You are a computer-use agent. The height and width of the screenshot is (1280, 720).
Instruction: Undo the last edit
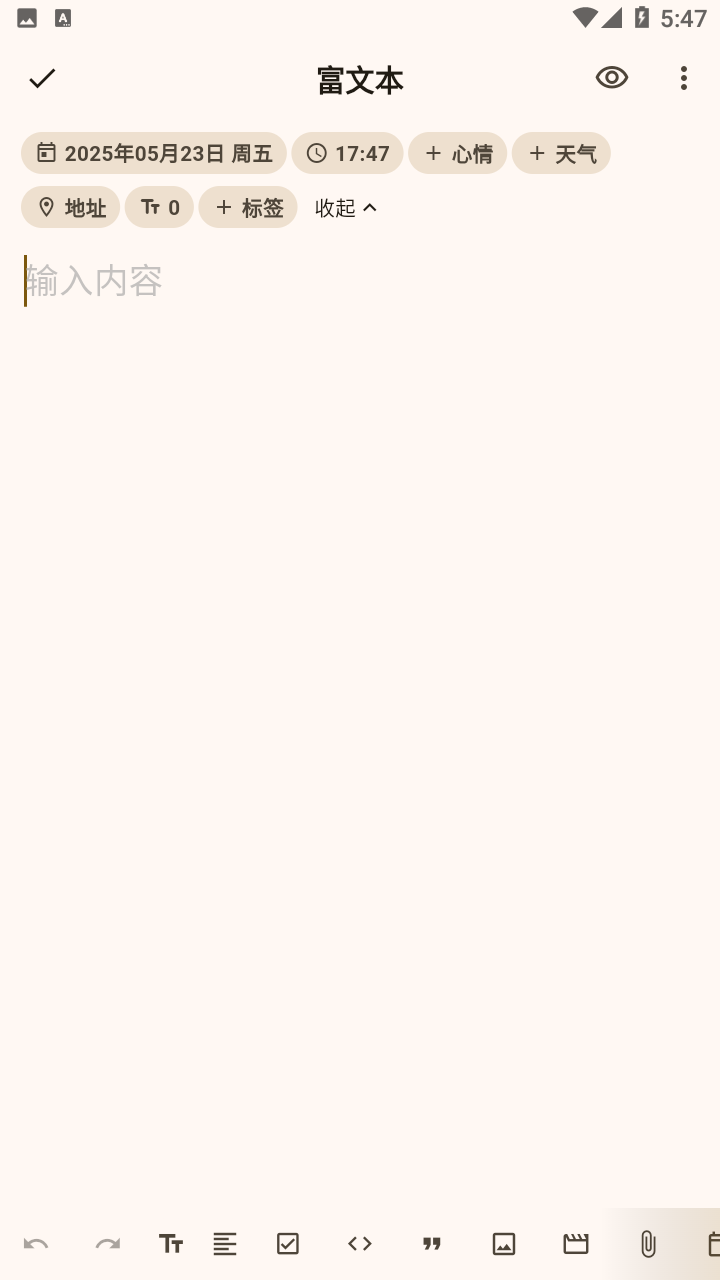(x=36, y=1244)
